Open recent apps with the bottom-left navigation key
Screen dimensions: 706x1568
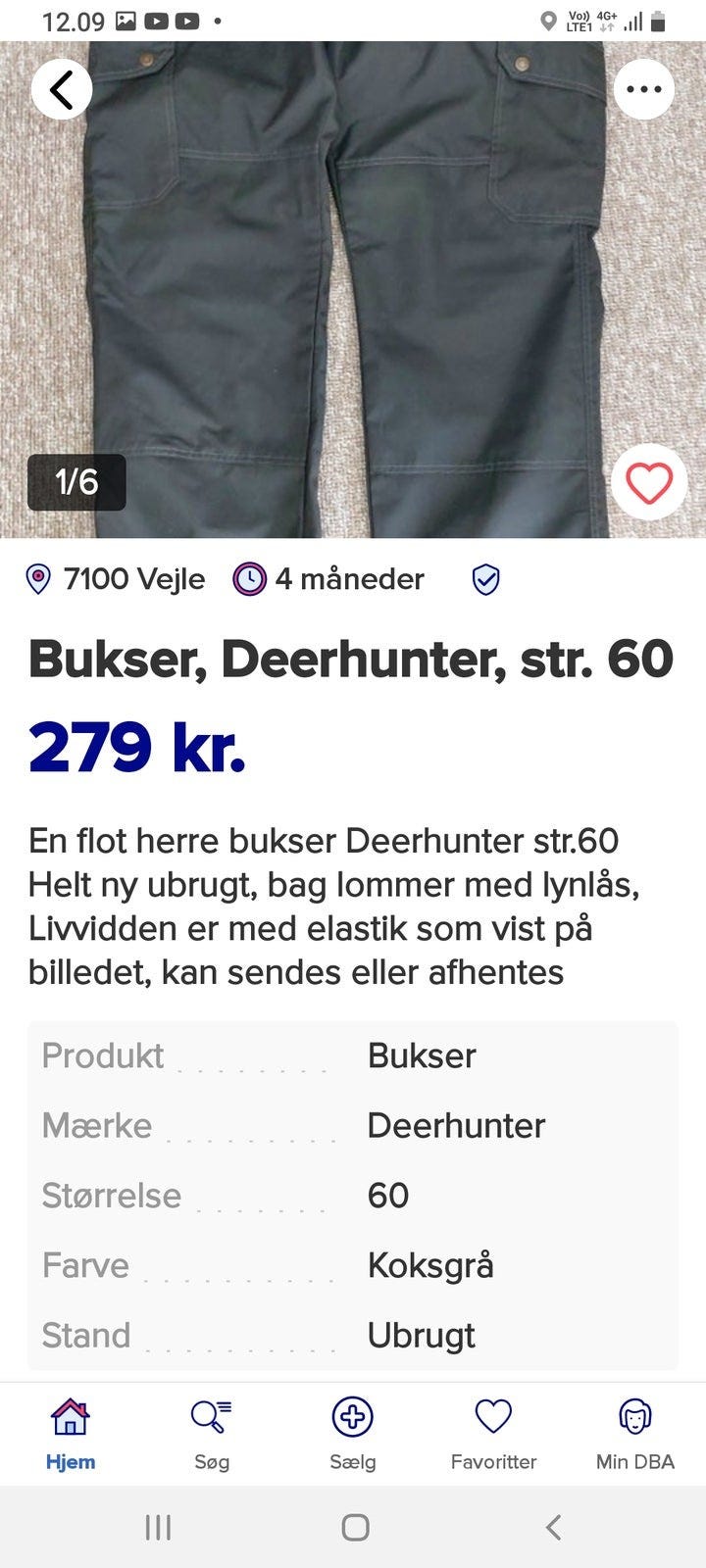pyautogui.click(x=157, y=1526)
